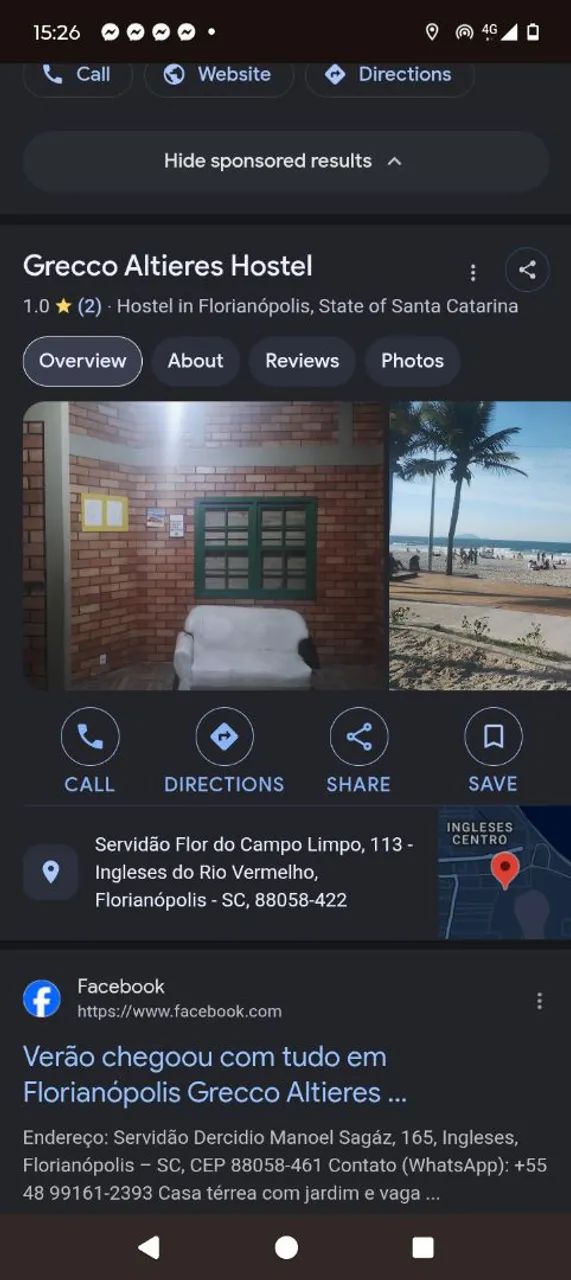The height and width of the screenshot is (1280, 571).
Task: Tap the Directions chip at the top
Action: (390, 75)
